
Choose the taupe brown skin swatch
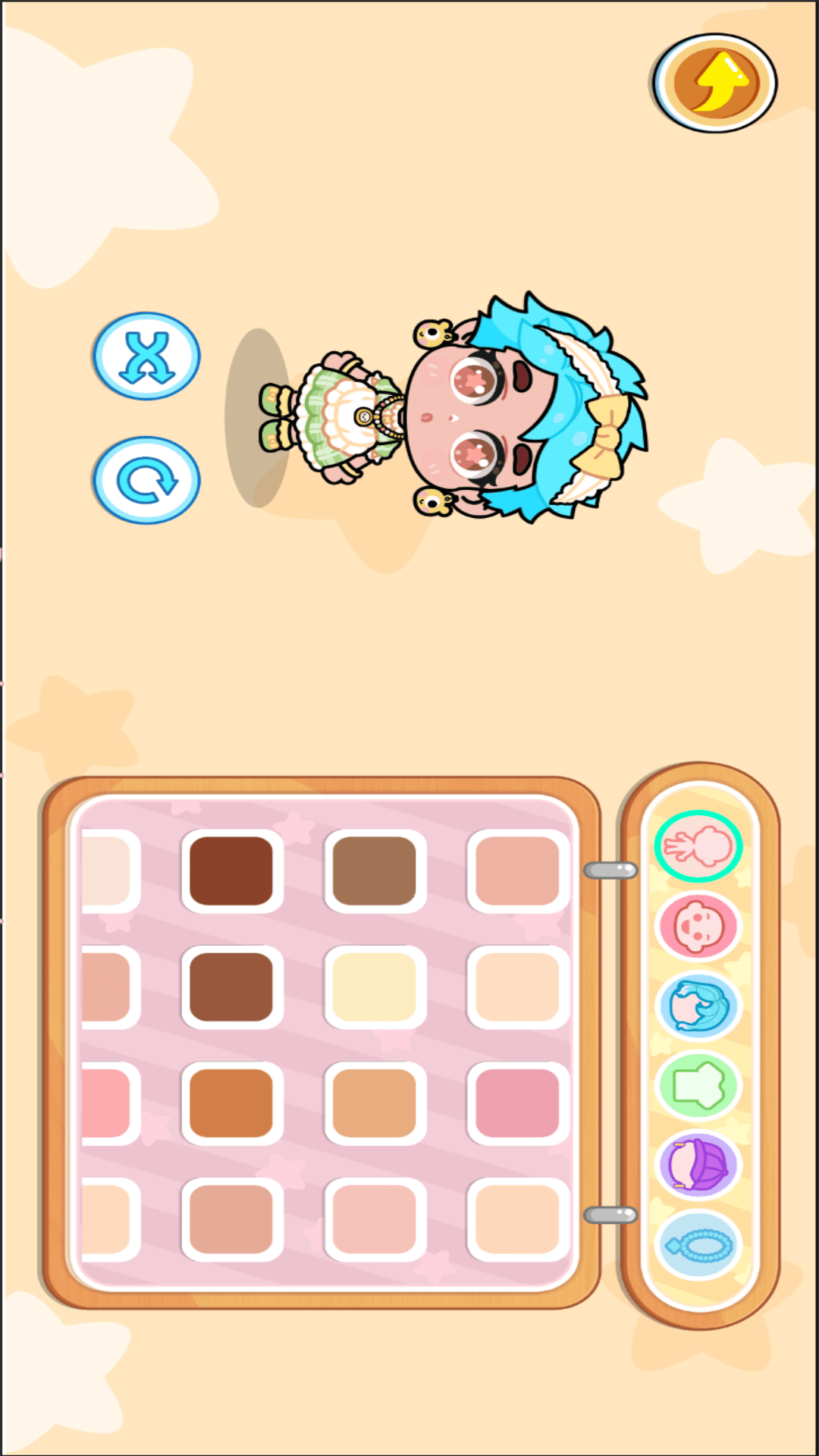pos(375,871)
